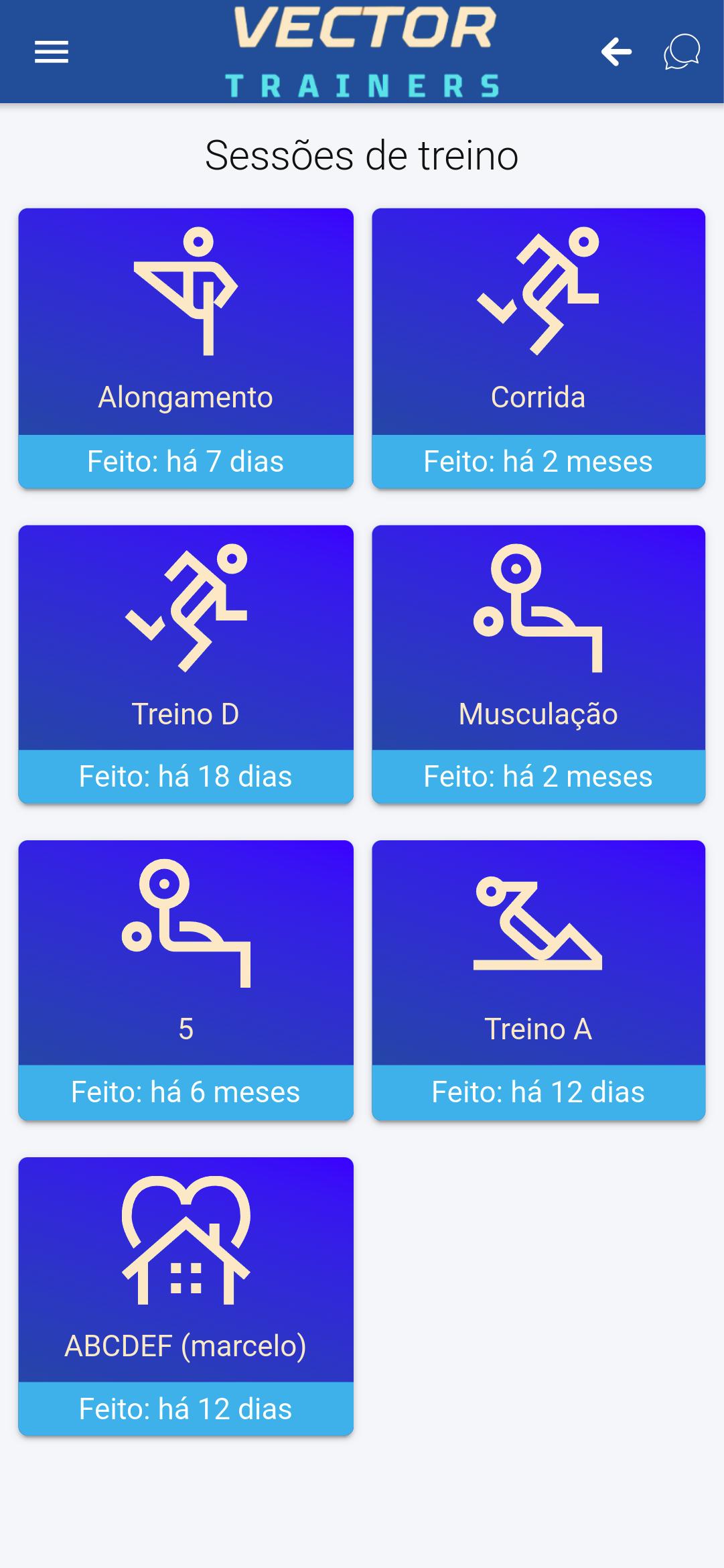
Task: Open the Treino D session
Action: [x=186, y=664]
